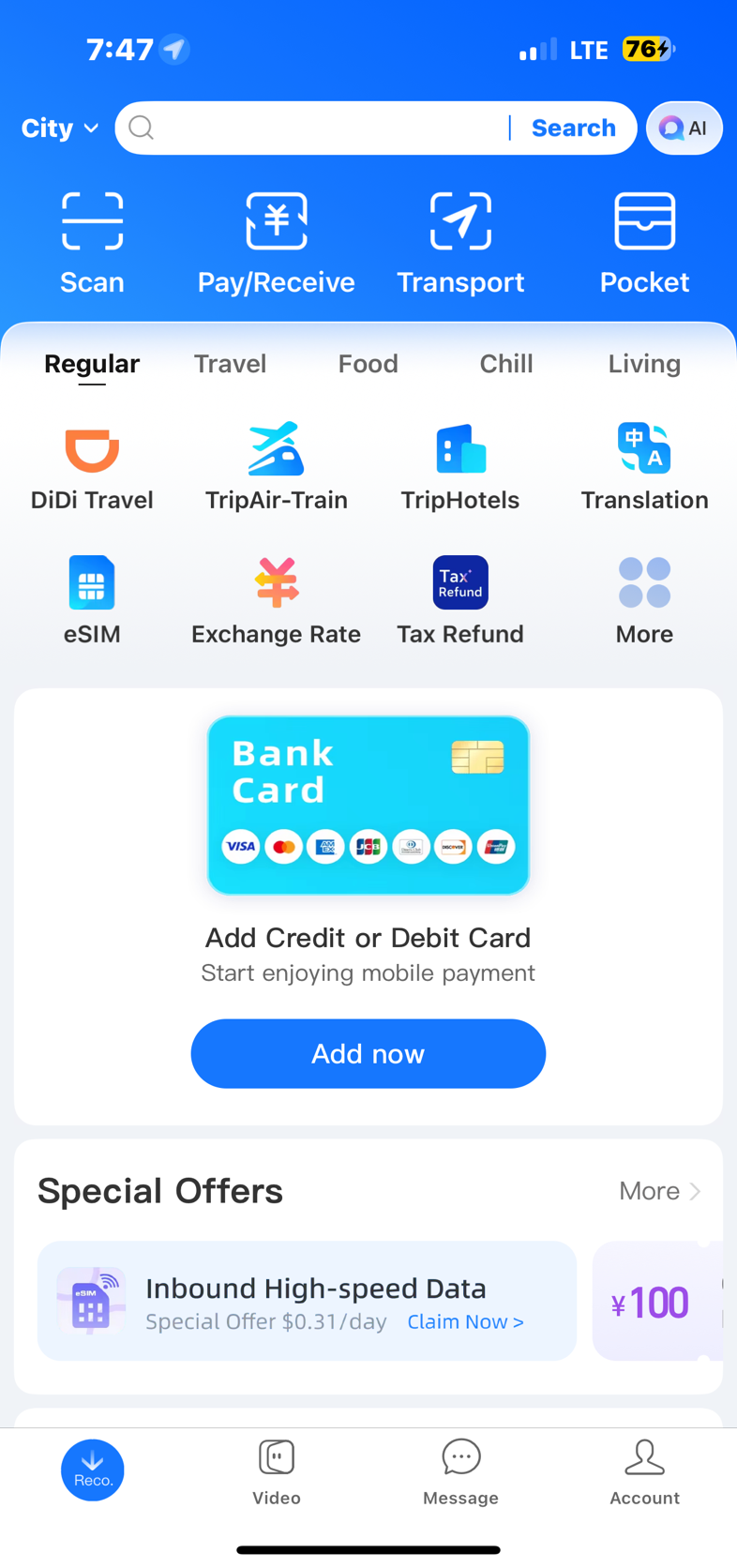The height and width of the screenshot is (1568, 737).
Task: Select the Chill tab
Action: pyautogui.click(x=505, y=364)
